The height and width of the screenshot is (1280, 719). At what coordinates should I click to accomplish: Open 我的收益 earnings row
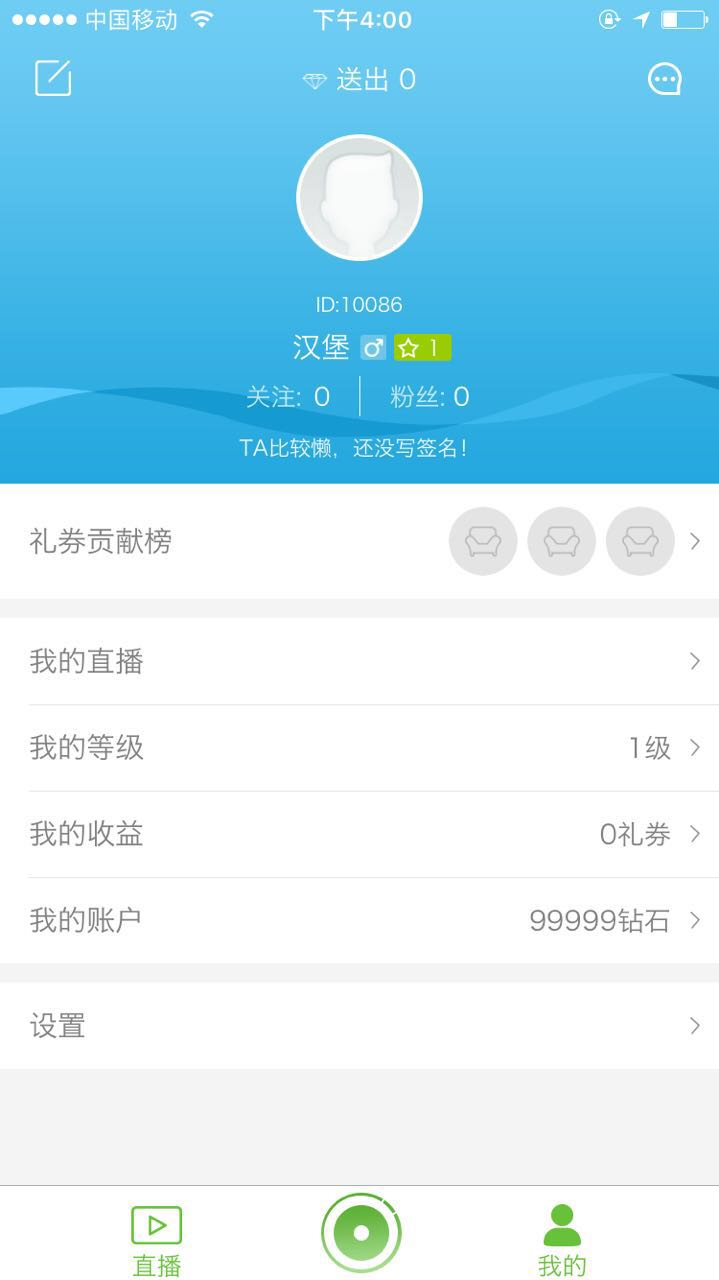pyautogui.click(x=359, y=834)
